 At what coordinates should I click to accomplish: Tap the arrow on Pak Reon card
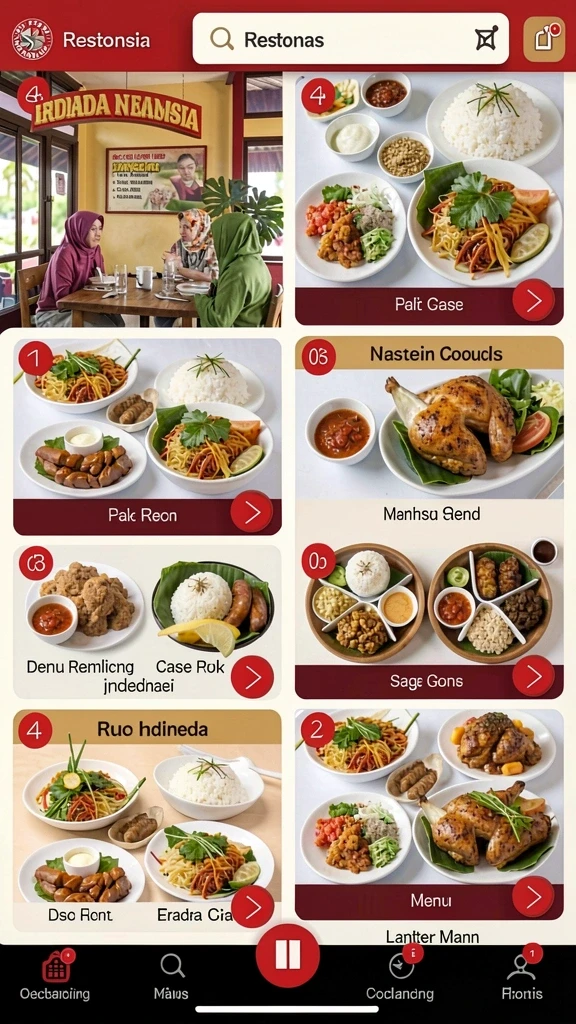[251, 512]
